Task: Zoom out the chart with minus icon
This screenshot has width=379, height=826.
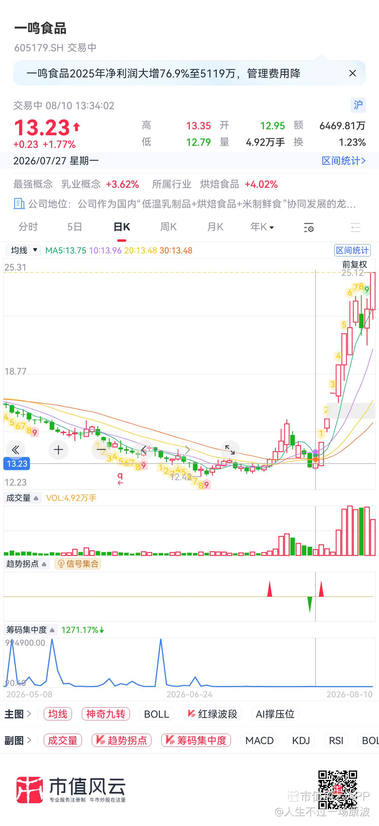Action: click(101, 449)
